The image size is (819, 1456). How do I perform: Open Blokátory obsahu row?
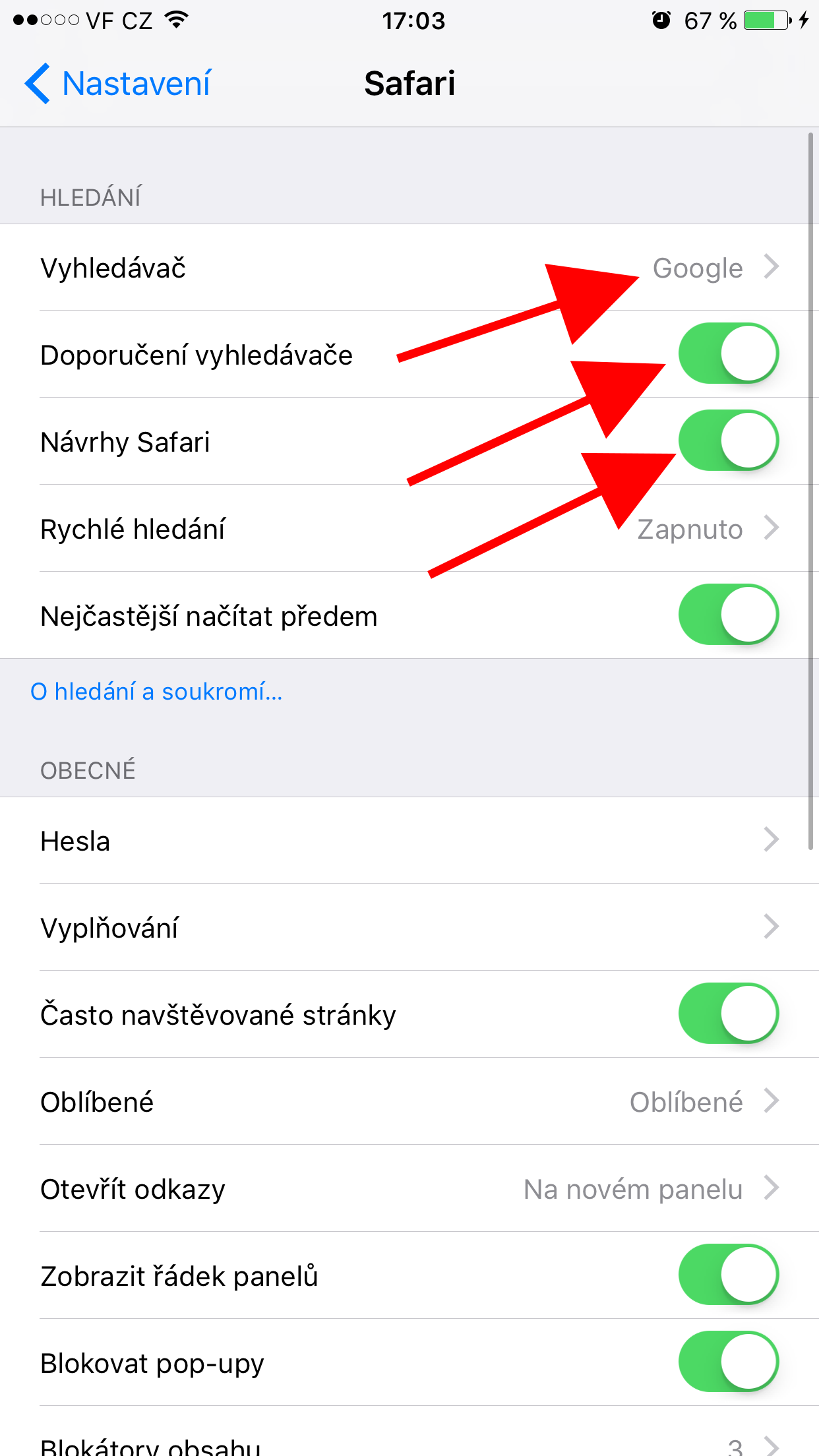pyautogui.click(x=409, y=1444)
